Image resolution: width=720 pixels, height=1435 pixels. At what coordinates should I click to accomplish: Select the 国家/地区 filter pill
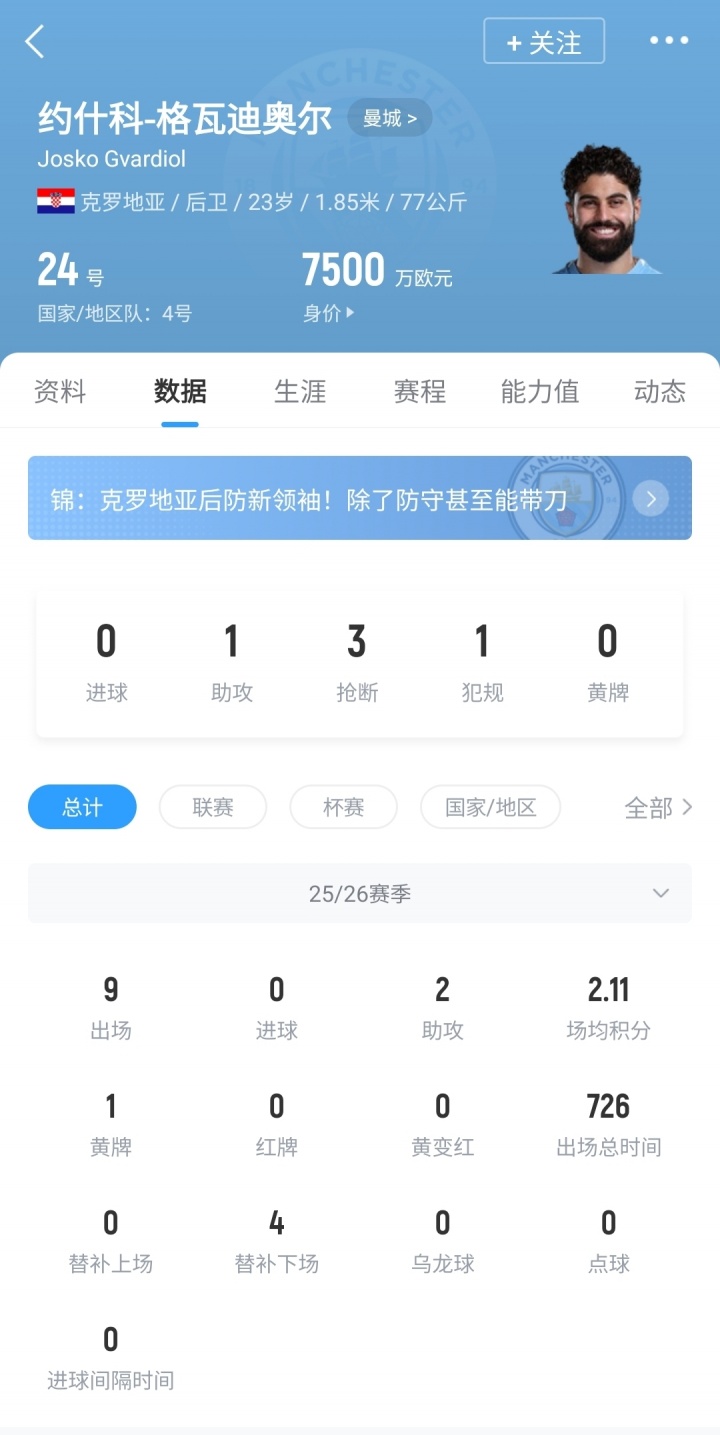coord(490,807)
